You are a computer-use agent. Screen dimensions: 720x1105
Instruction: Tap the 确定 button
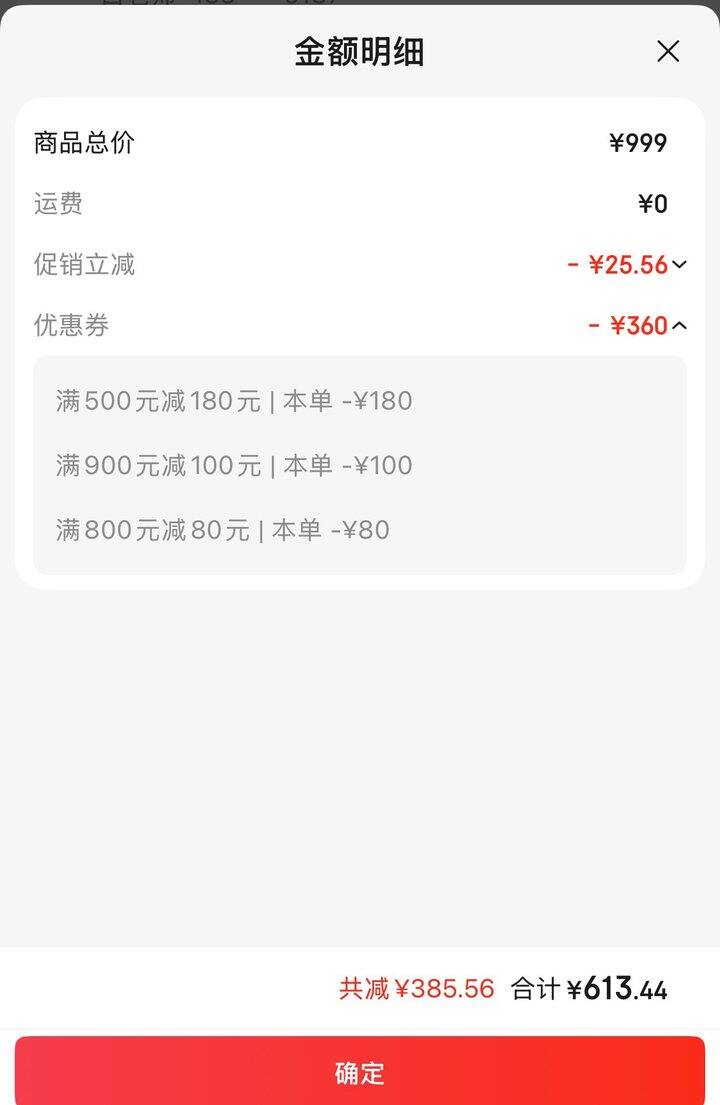tap(360, 1072)
